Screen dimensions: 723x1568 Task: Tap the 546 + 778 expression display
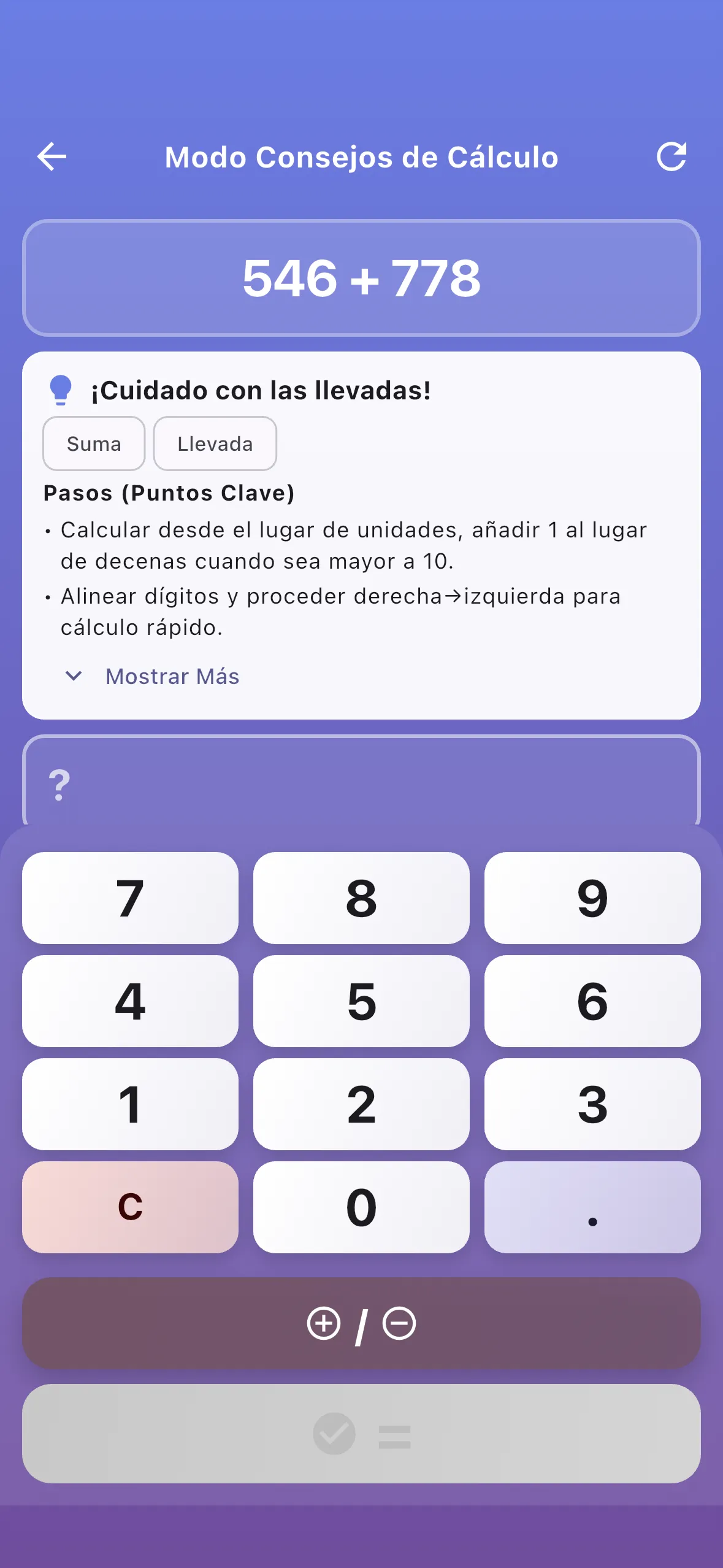coord(361,279)
